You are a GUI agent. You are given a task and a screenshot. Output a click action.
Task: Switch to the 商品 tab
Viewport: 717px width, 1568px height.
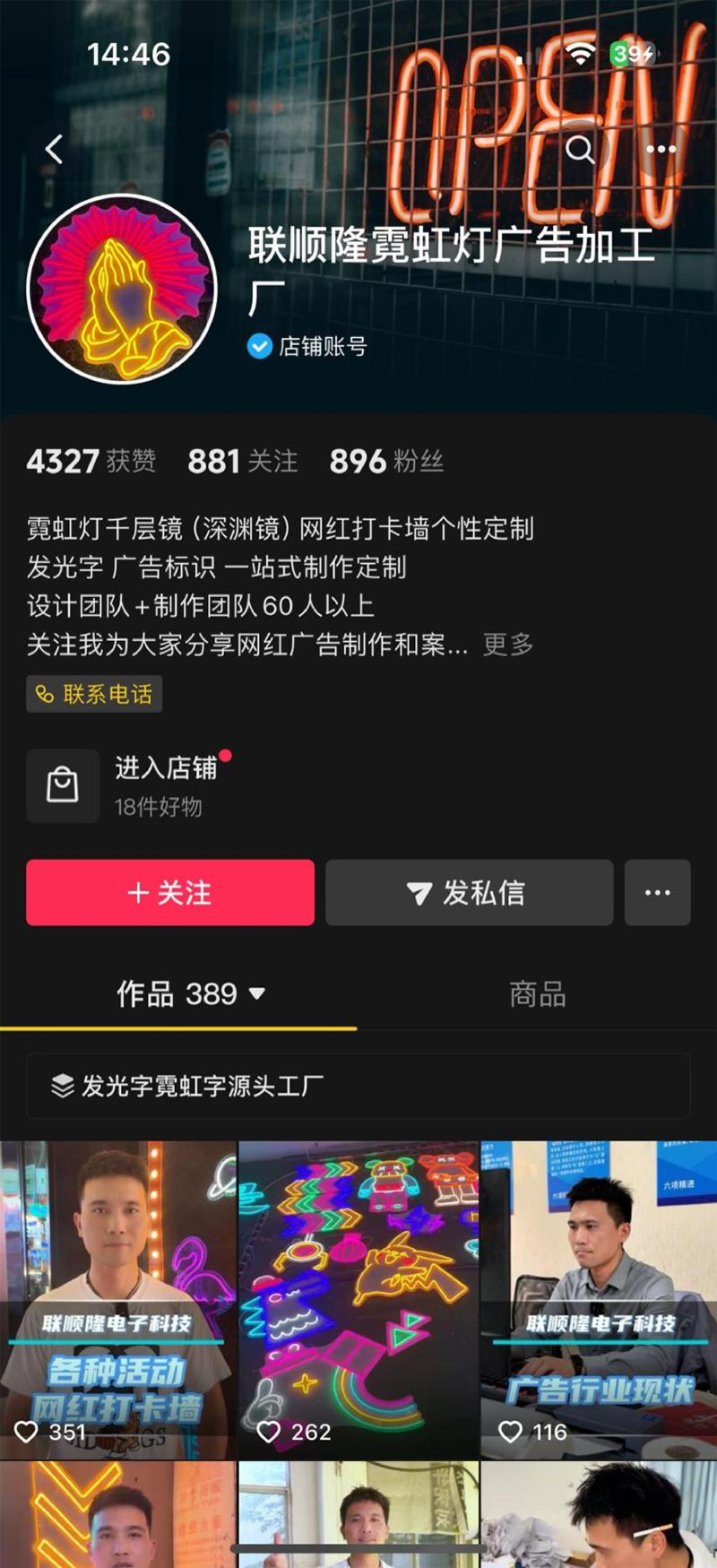[537, 993]
